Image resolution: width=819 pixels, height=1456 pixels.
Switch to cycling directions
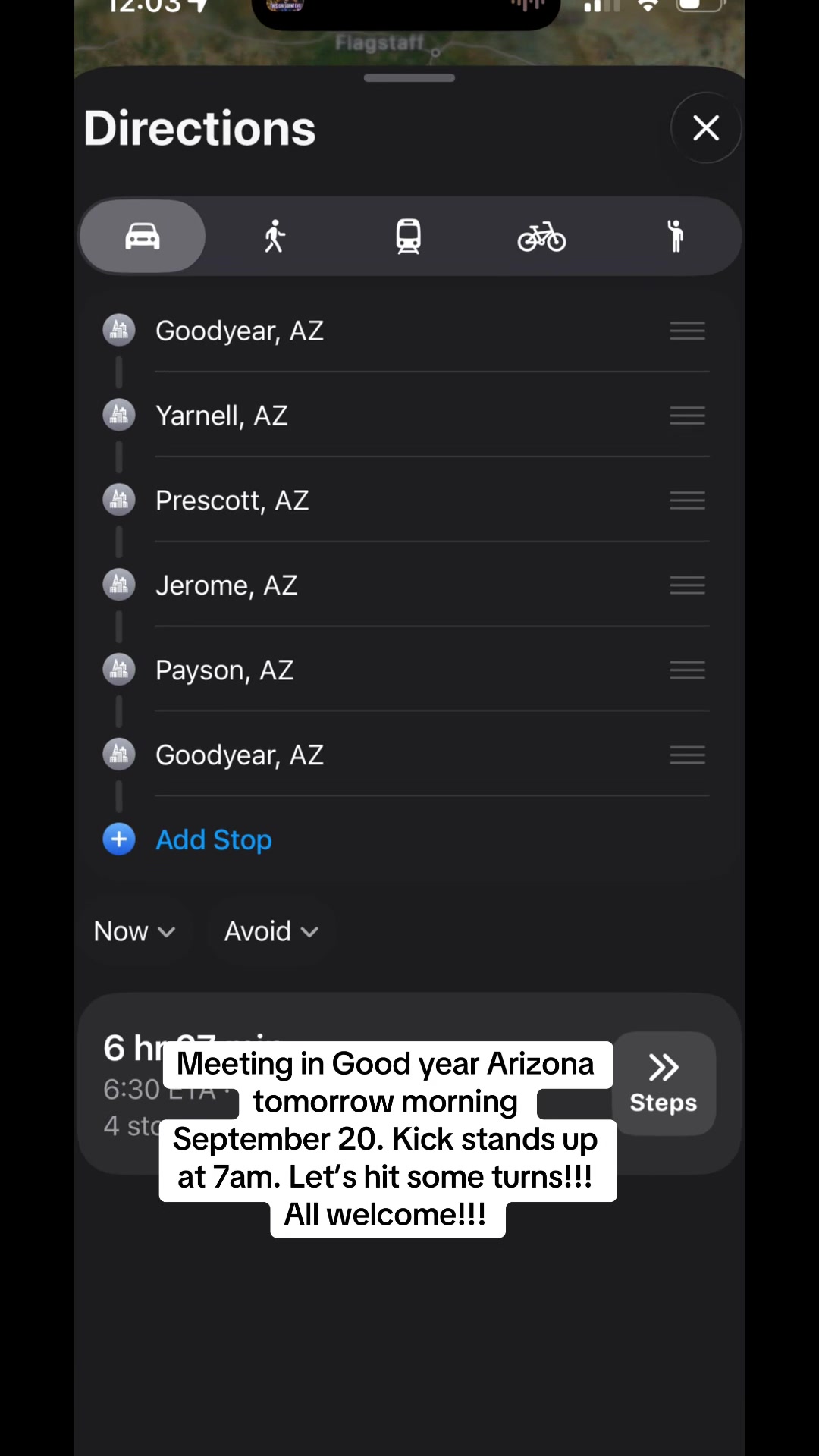(541, 237)
